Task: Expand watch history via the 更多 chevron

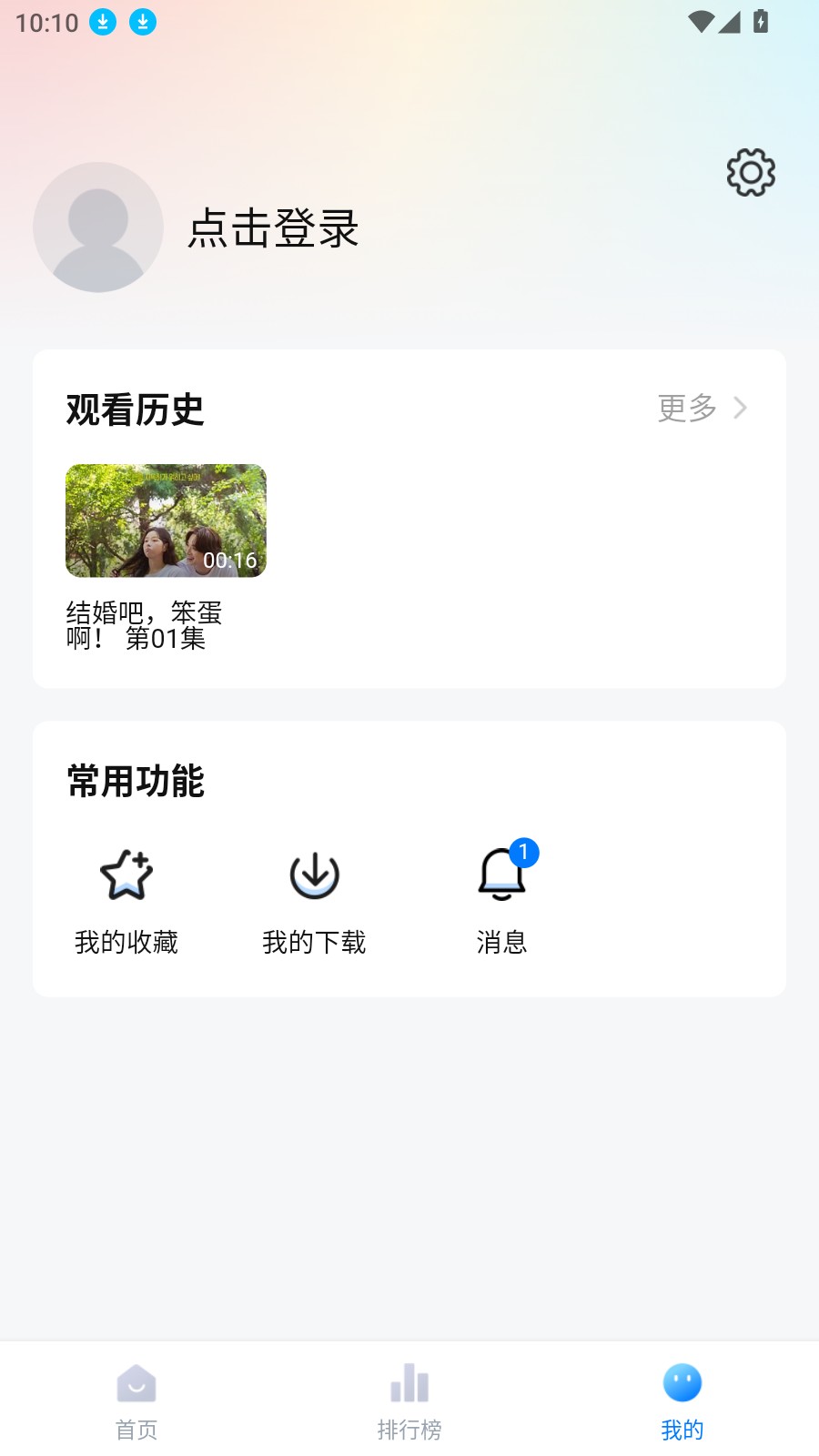Action: click(x=741, y=409)
